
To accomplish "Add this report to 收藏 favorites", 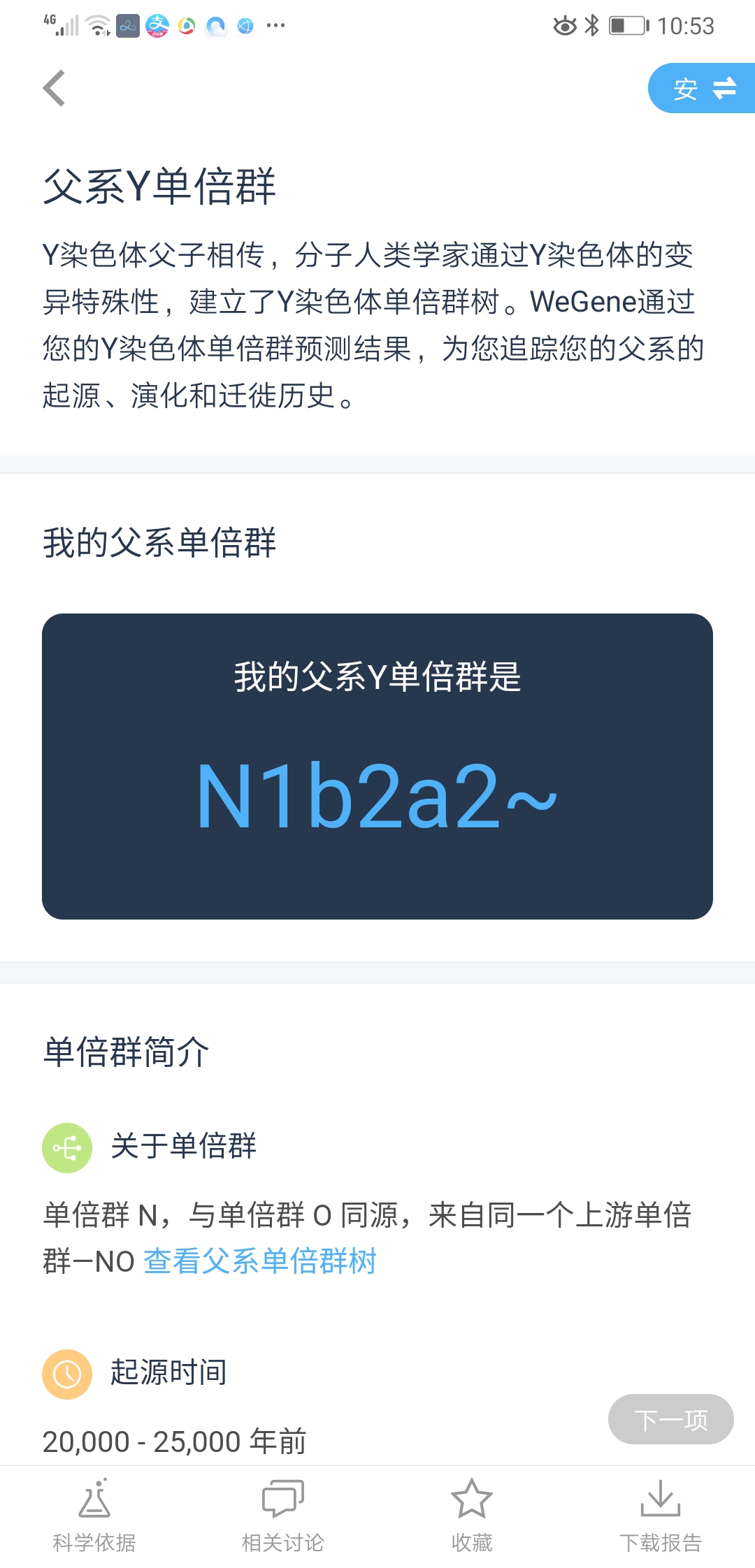I will tap(472, 1515).
